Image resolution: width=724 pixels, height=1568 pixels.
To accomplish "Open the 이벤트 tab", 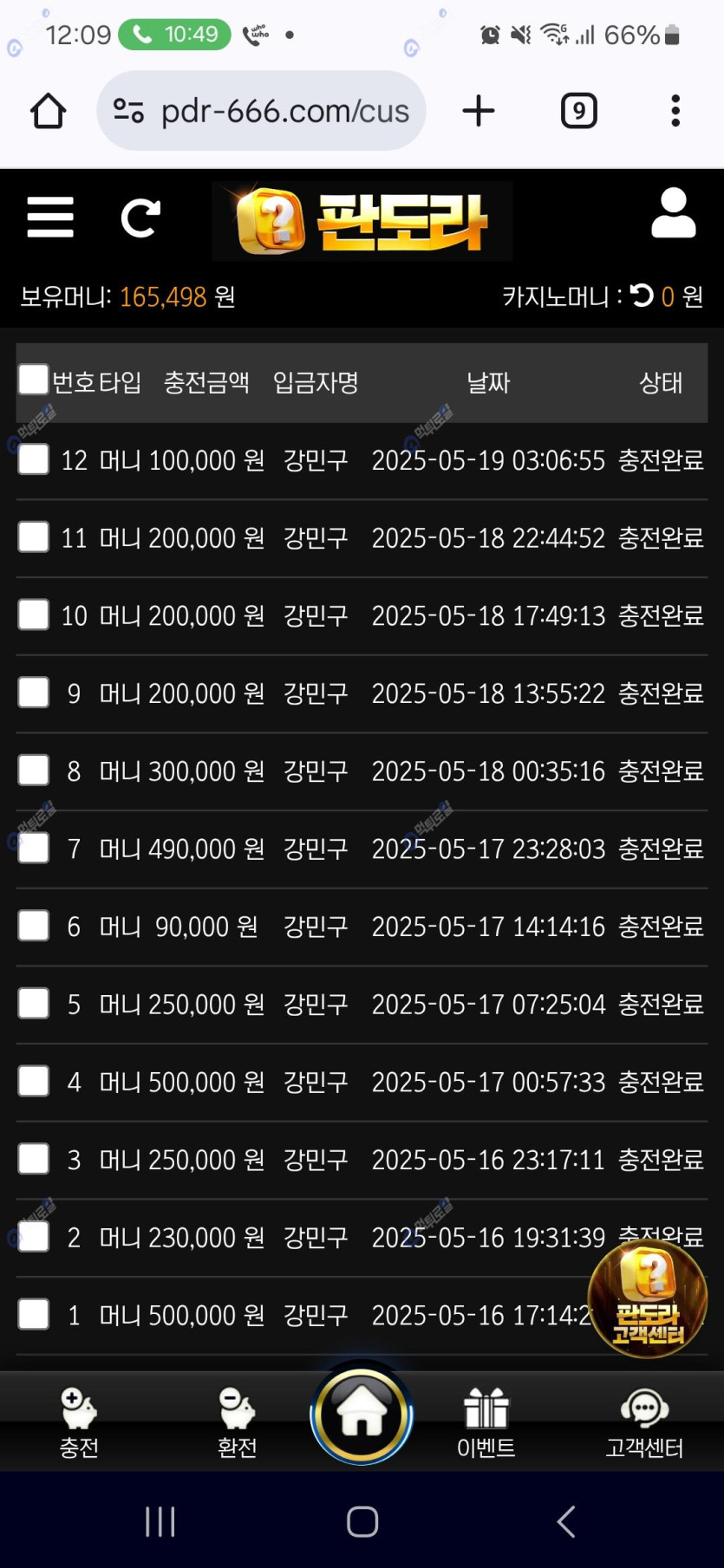I will (486, 1423).
